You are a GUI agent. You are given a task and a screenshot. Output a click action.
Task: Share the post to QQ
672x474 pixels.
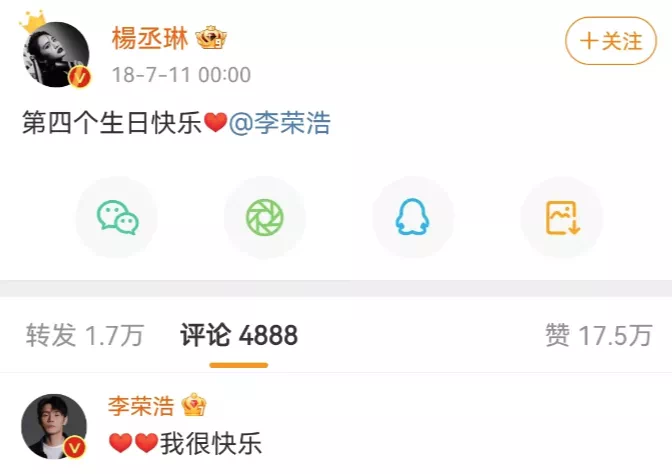[x=413, y=217]
